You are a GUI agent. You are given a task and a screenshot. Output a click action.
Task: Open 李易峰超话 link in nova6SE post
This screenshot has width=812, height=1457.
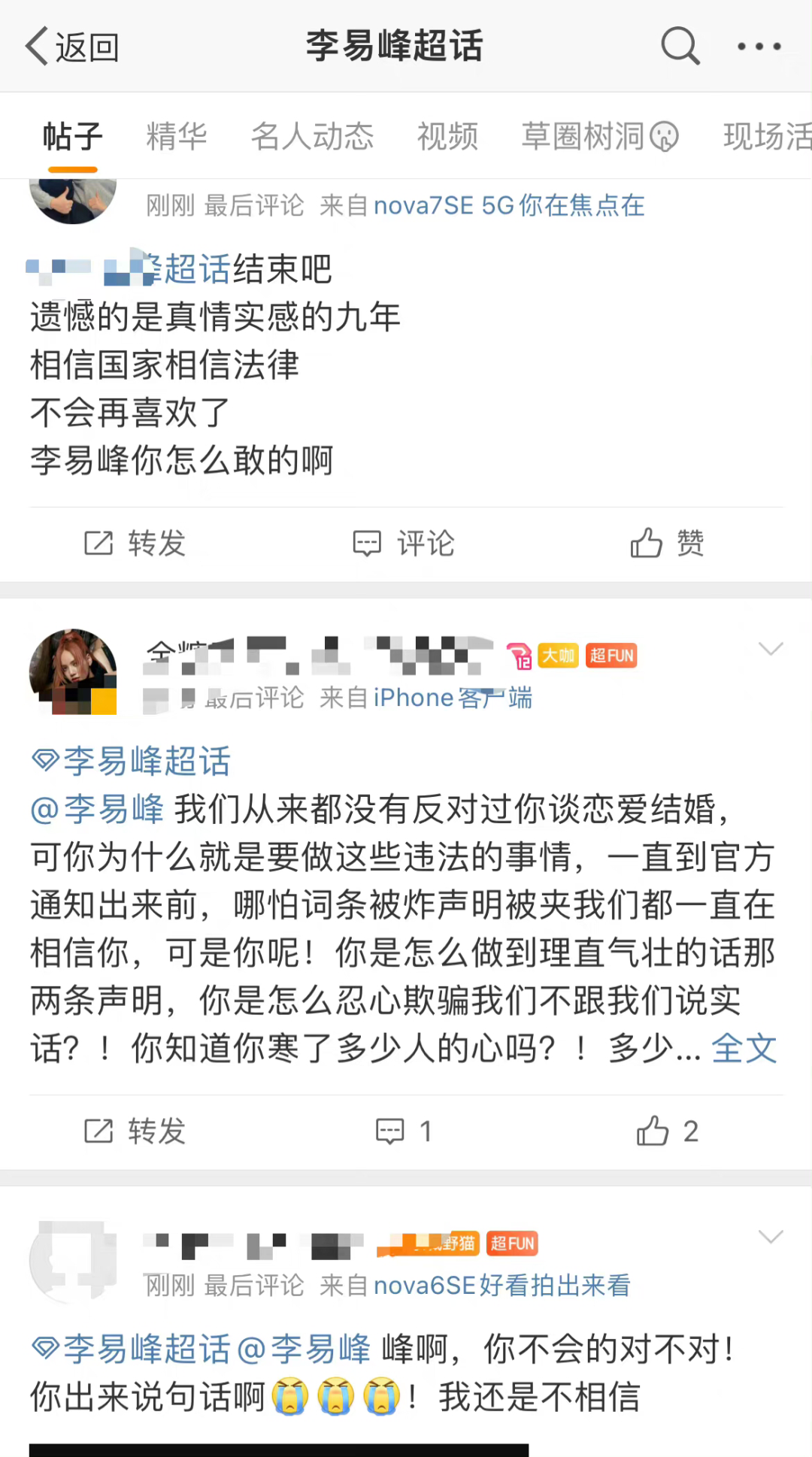tap(132, 1349)
